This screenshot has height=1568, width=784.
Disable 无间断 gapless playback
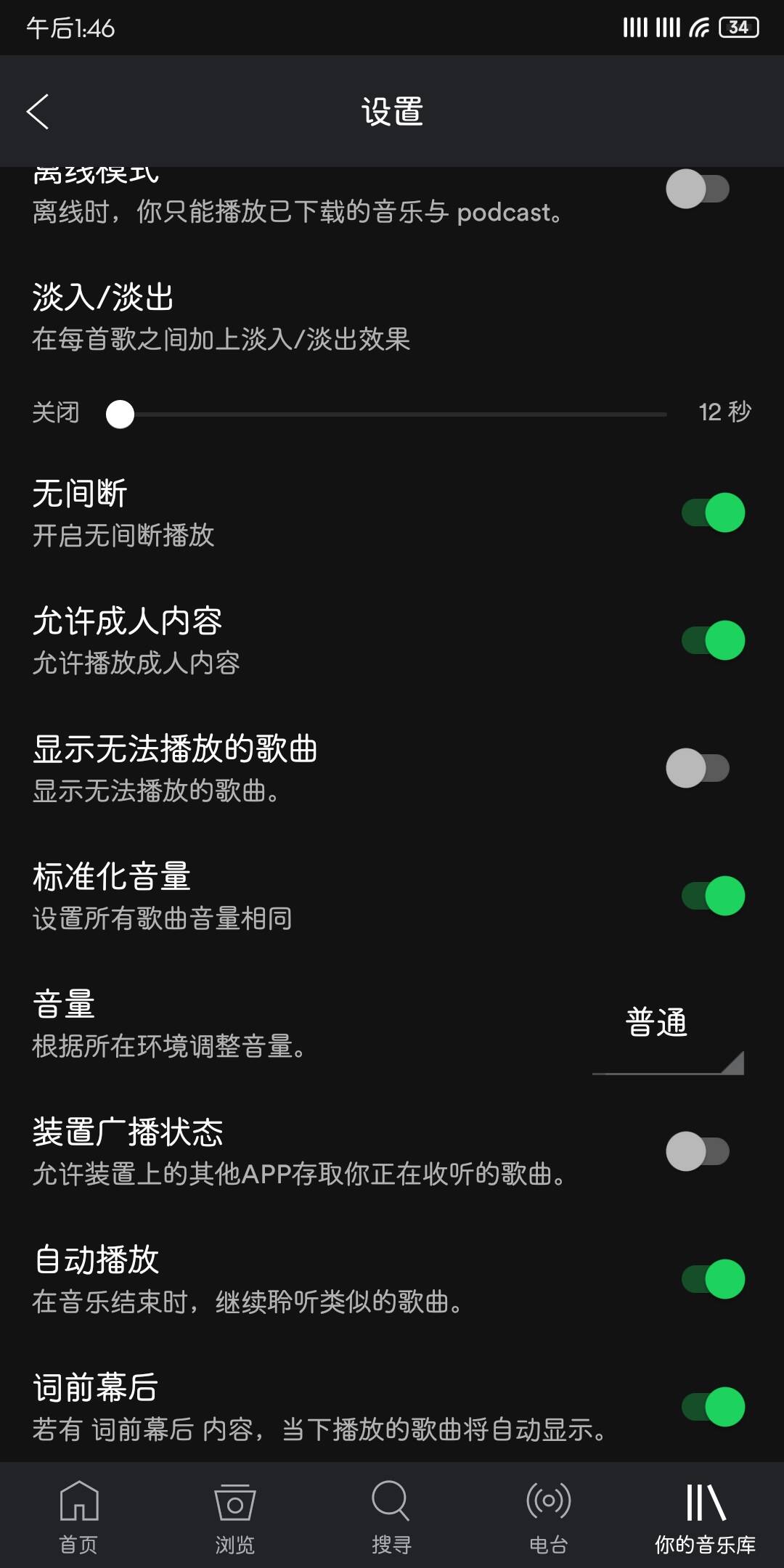[713, 513]
